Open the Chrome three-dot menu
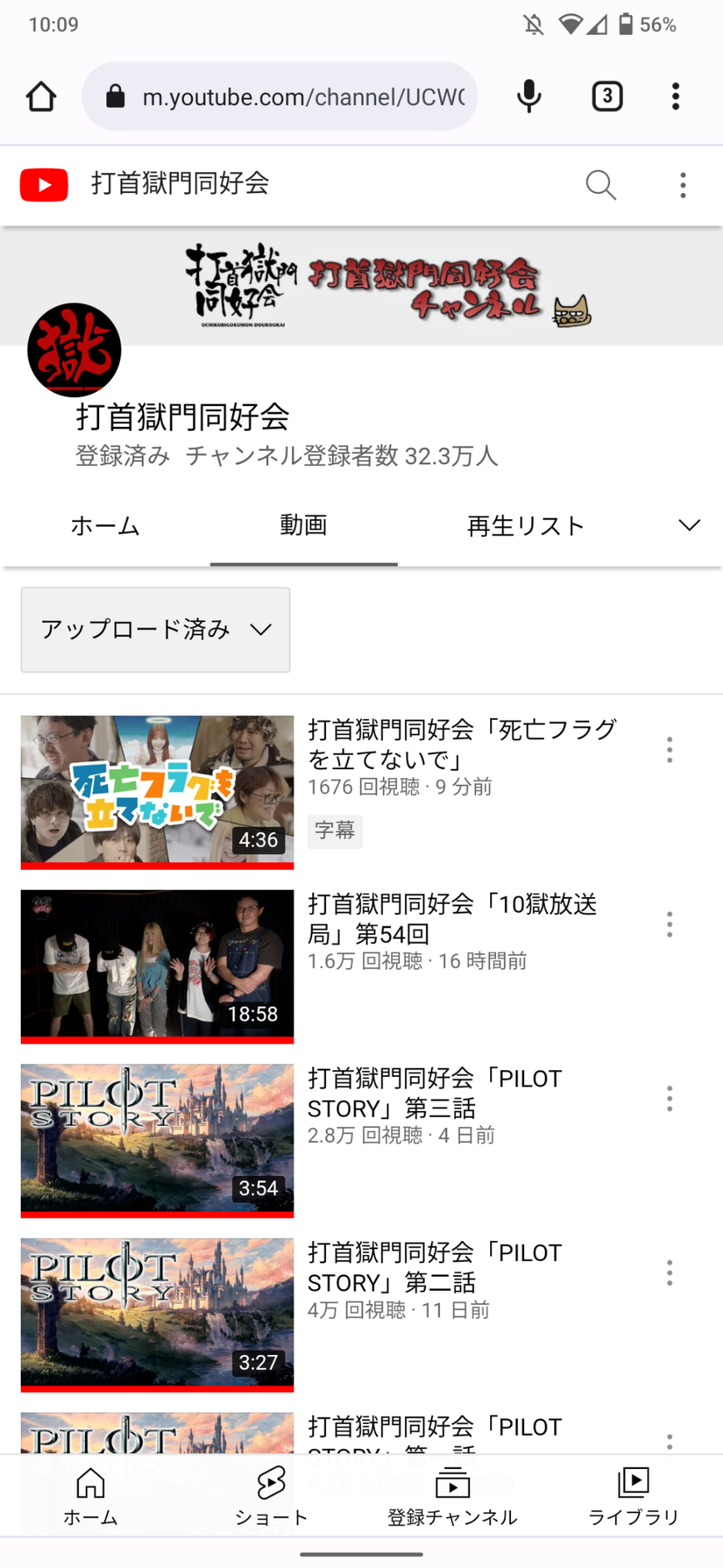Viewport: 723px width, 1568px height. click(676, 97)
